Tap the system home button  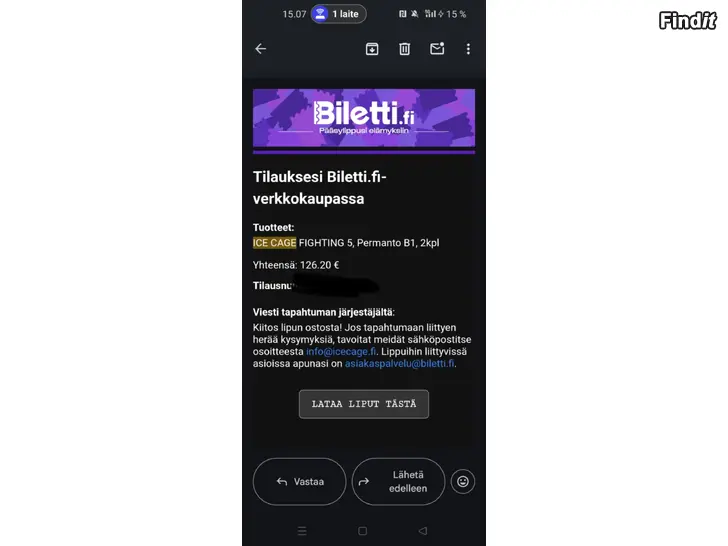[363, 531]
